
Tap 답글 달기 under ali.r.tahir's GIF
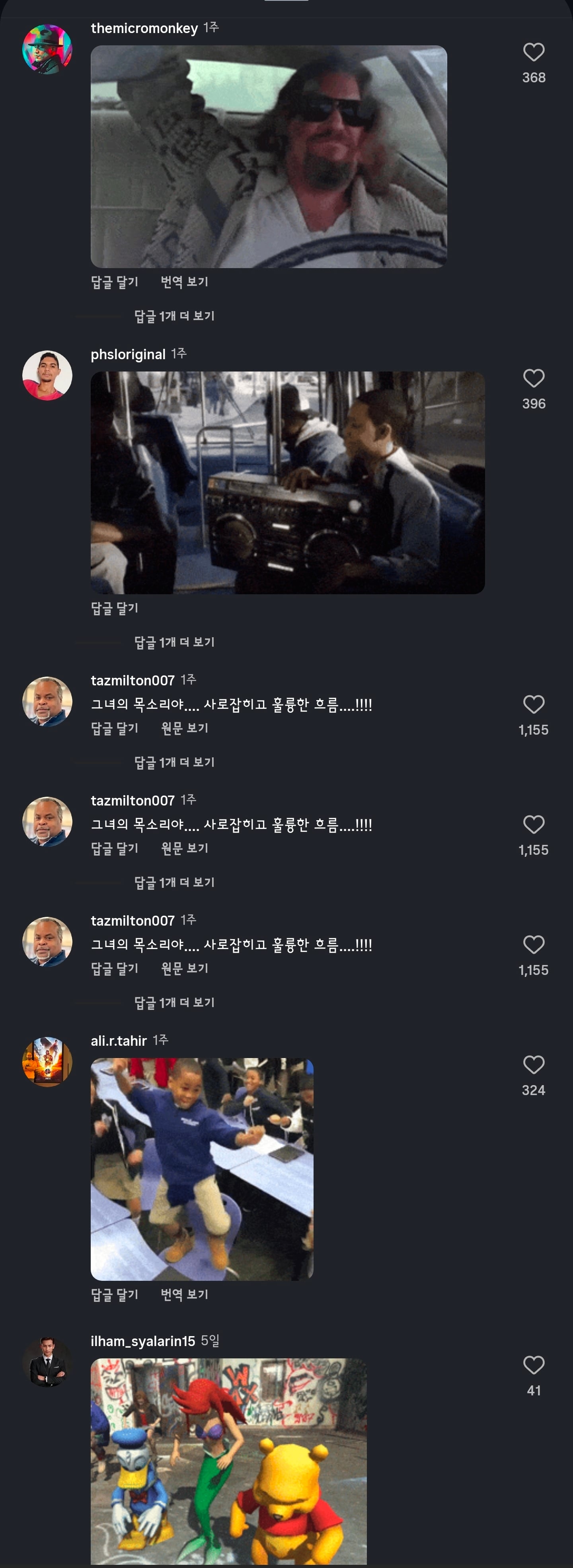[115, 1295]
